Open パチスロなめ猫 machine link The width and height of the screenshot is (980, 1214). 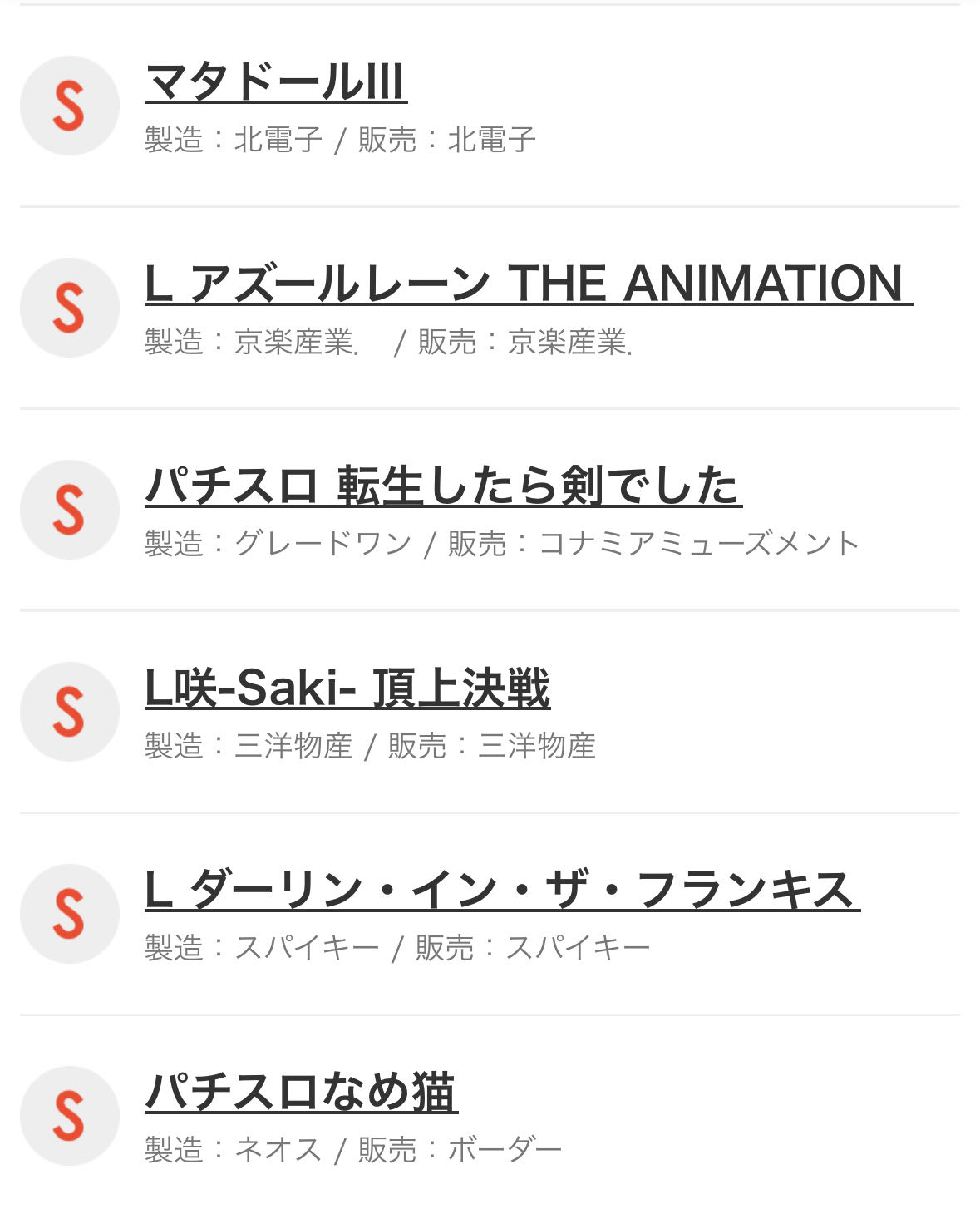[x=301, y=1093]
